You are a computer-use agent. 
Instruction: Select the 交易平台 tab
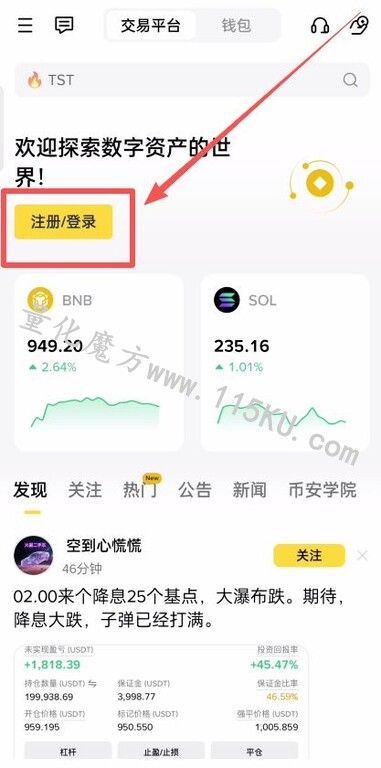(150, 25)
